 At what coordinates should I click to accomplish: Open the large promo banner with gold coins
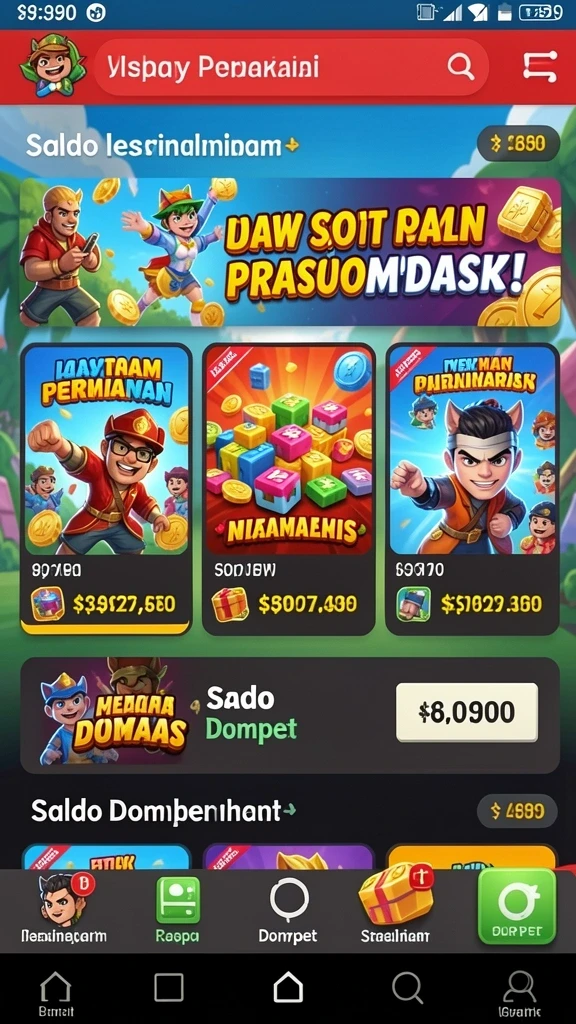(x=290, y=252)
